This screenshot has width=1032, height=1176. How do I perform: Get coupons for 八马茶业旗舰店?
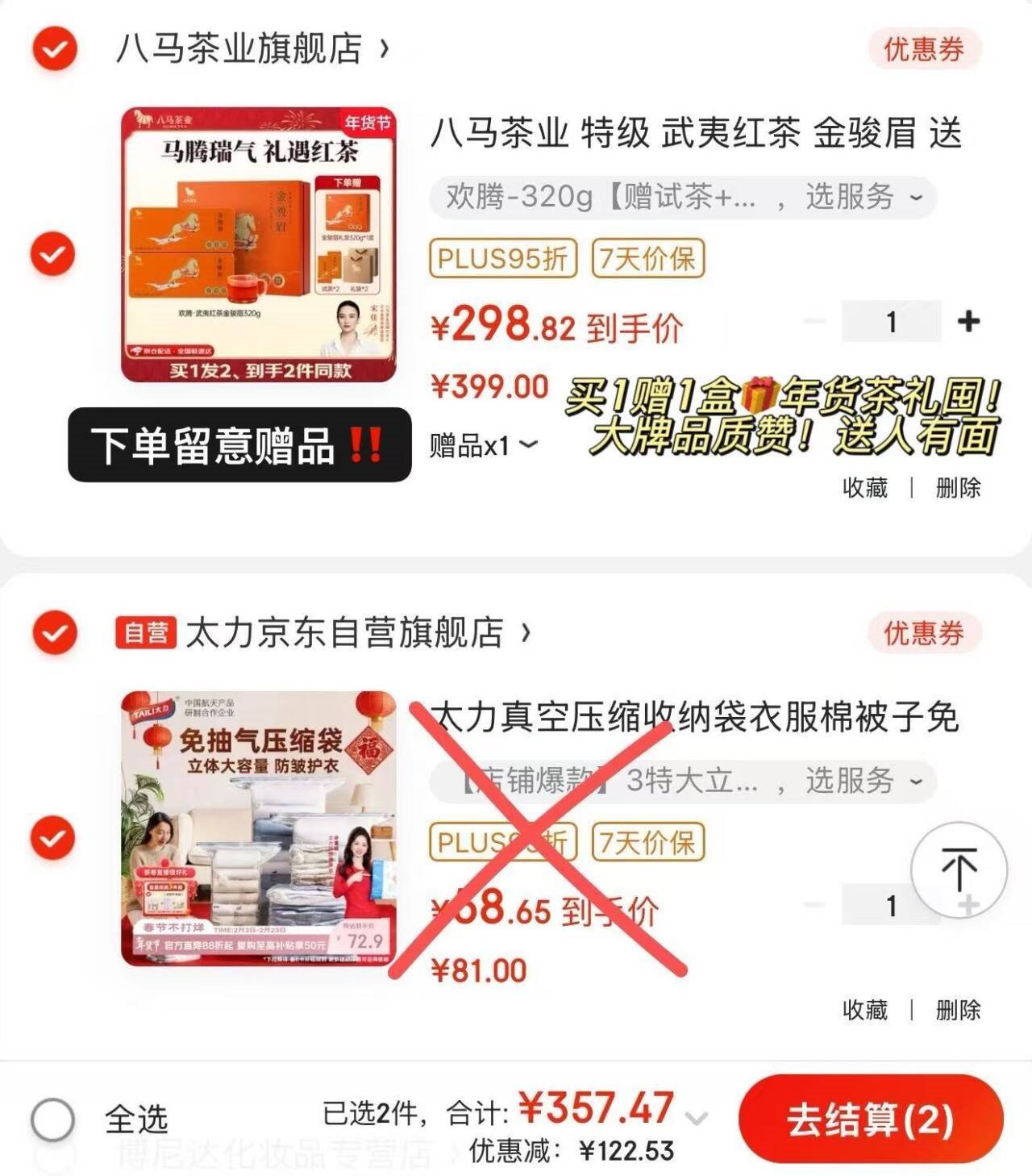pos(924,49)
